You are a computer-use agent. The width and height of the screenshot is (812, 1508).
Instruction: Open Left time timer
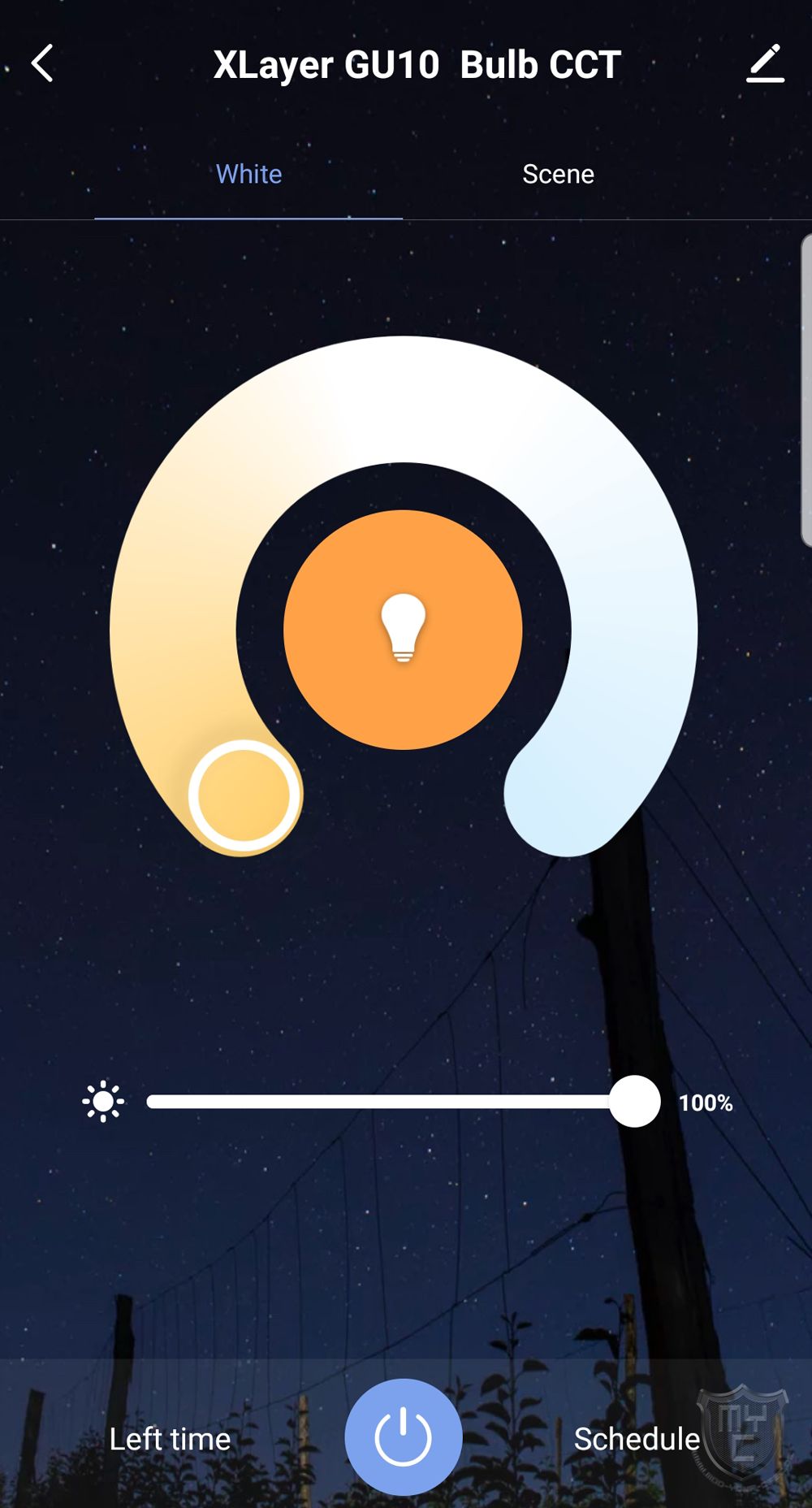click(x=170, y=1439)
